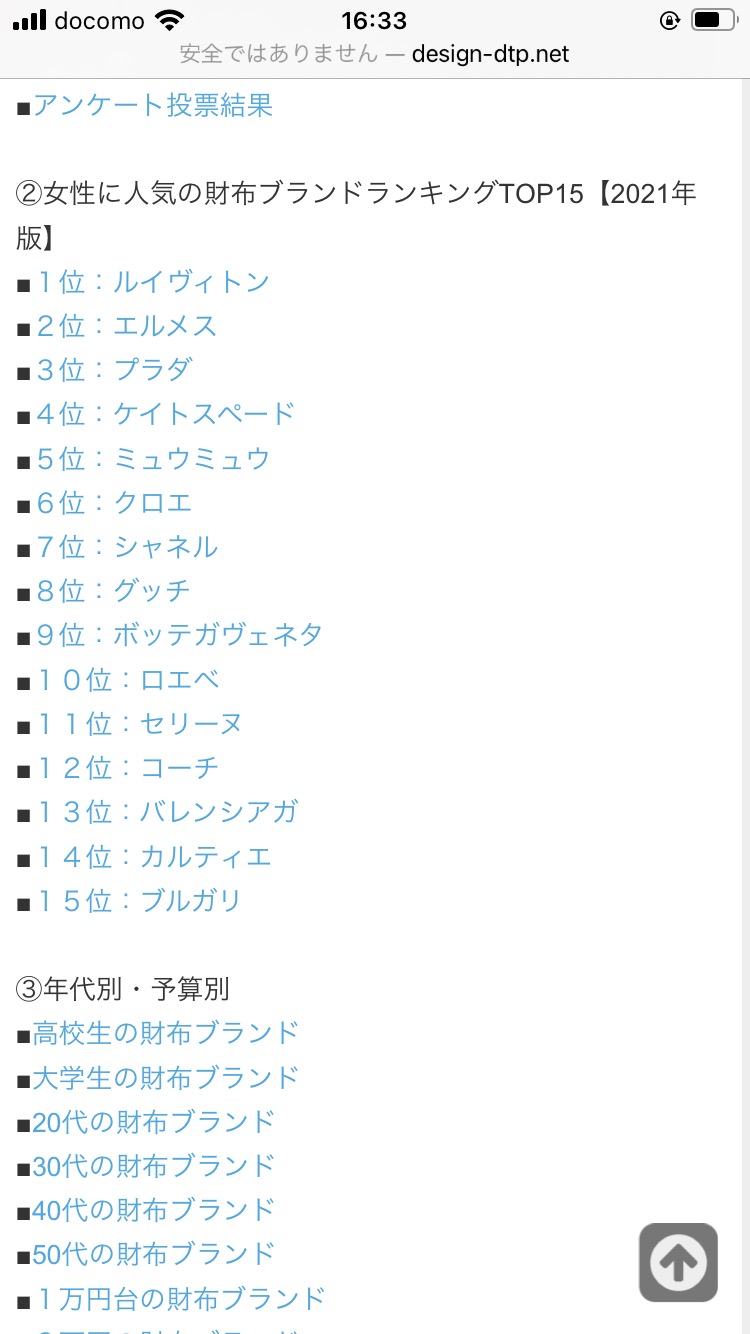
Task: Select the 5位：ミュウミュウ link
Action: tap(153, 458)
